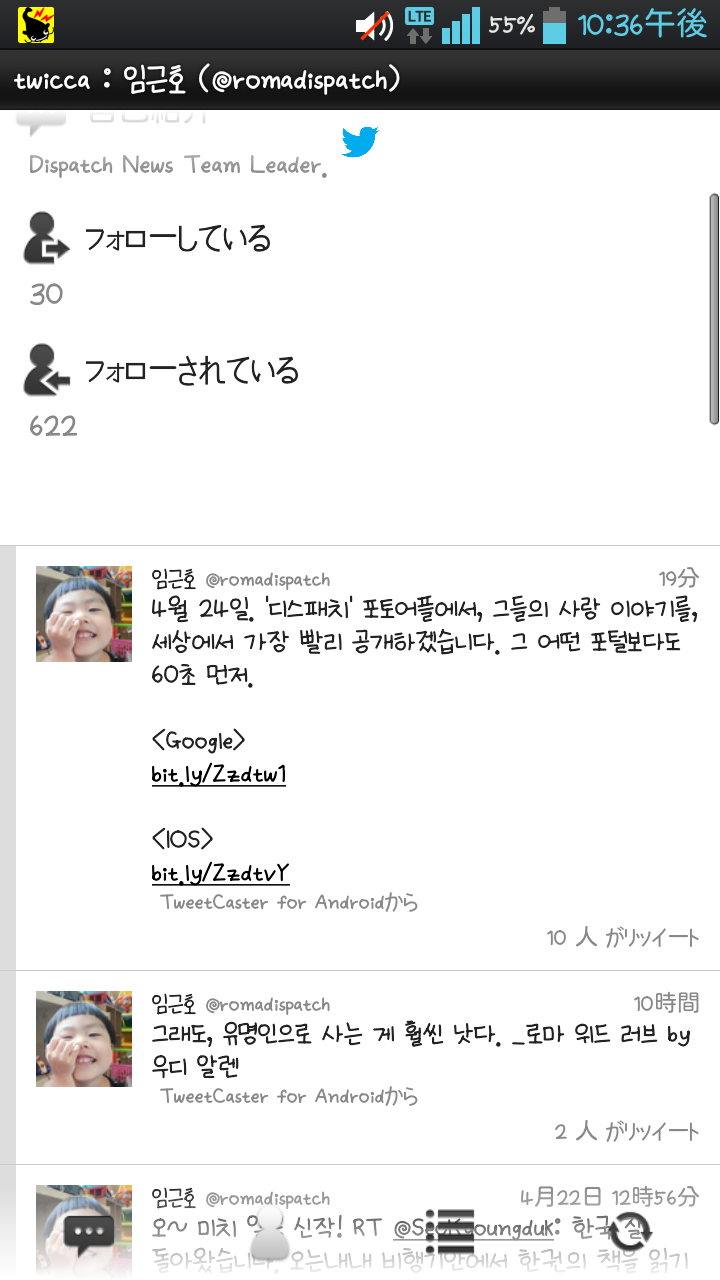
Task: Open the @SeoKyoungduk mention link
Action: [473, 1226]
